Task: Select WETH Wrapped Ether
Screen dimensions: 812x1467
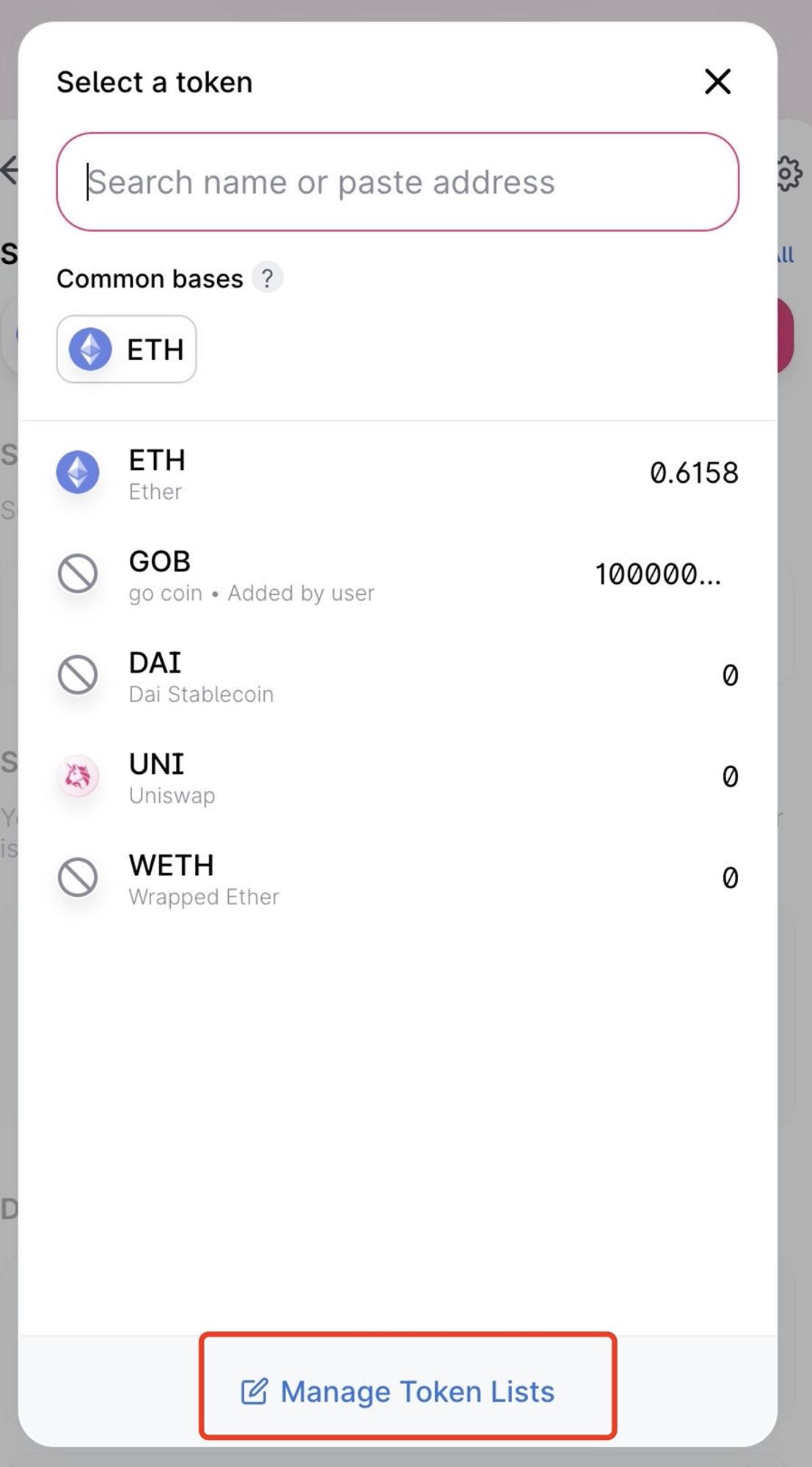Action: click(398, 878)
